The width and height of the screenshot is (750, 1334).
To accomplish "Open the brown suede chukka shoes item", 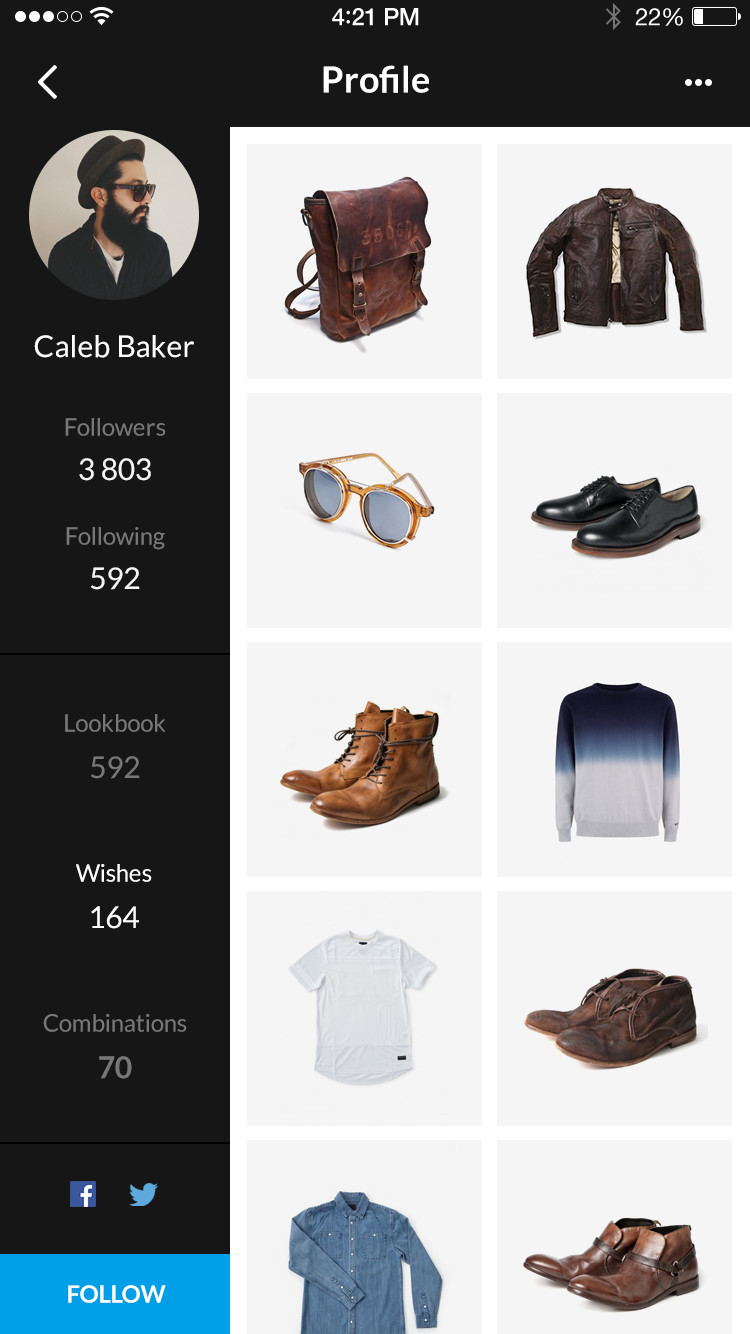I will (x=614, y=1008).
